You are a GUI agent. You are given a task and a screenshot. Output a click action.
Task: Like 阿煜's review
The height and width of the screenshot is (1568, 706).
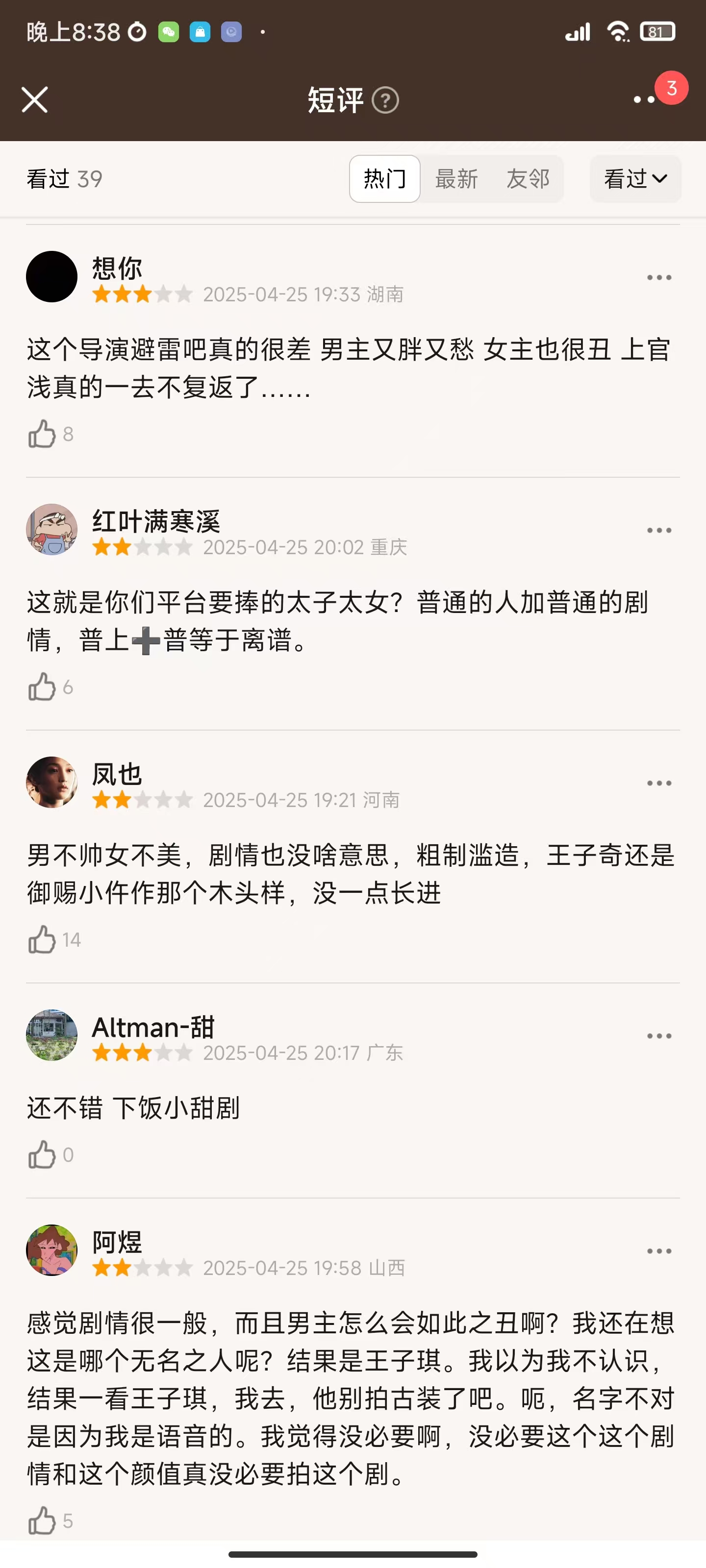(42, 1521)
